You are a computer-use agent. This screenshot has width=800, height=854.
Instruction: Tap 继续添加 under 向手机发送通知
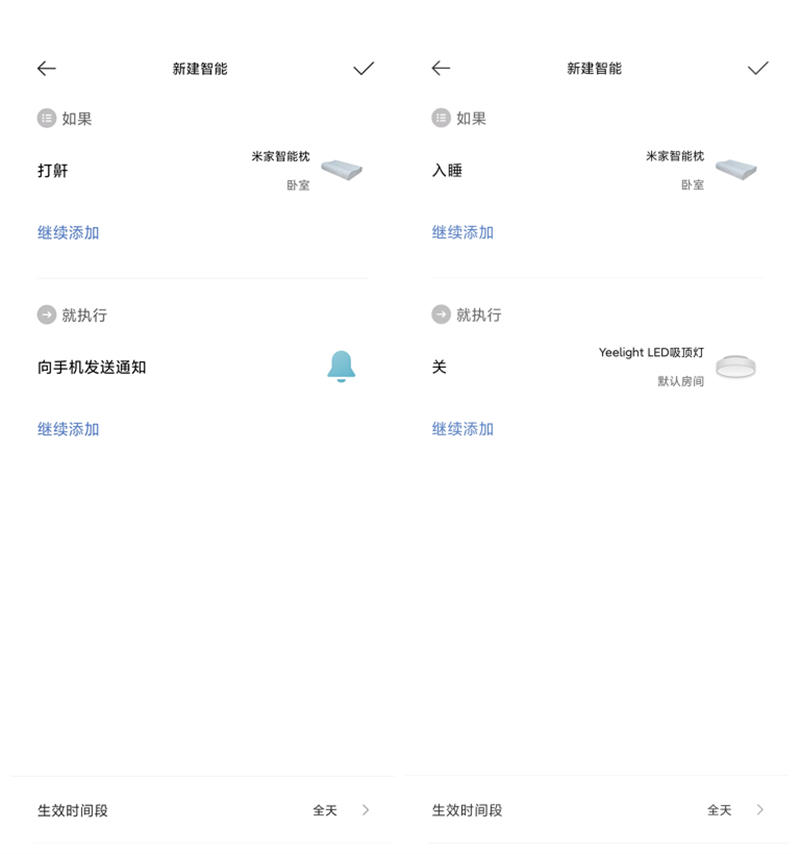tap(67, 429)
